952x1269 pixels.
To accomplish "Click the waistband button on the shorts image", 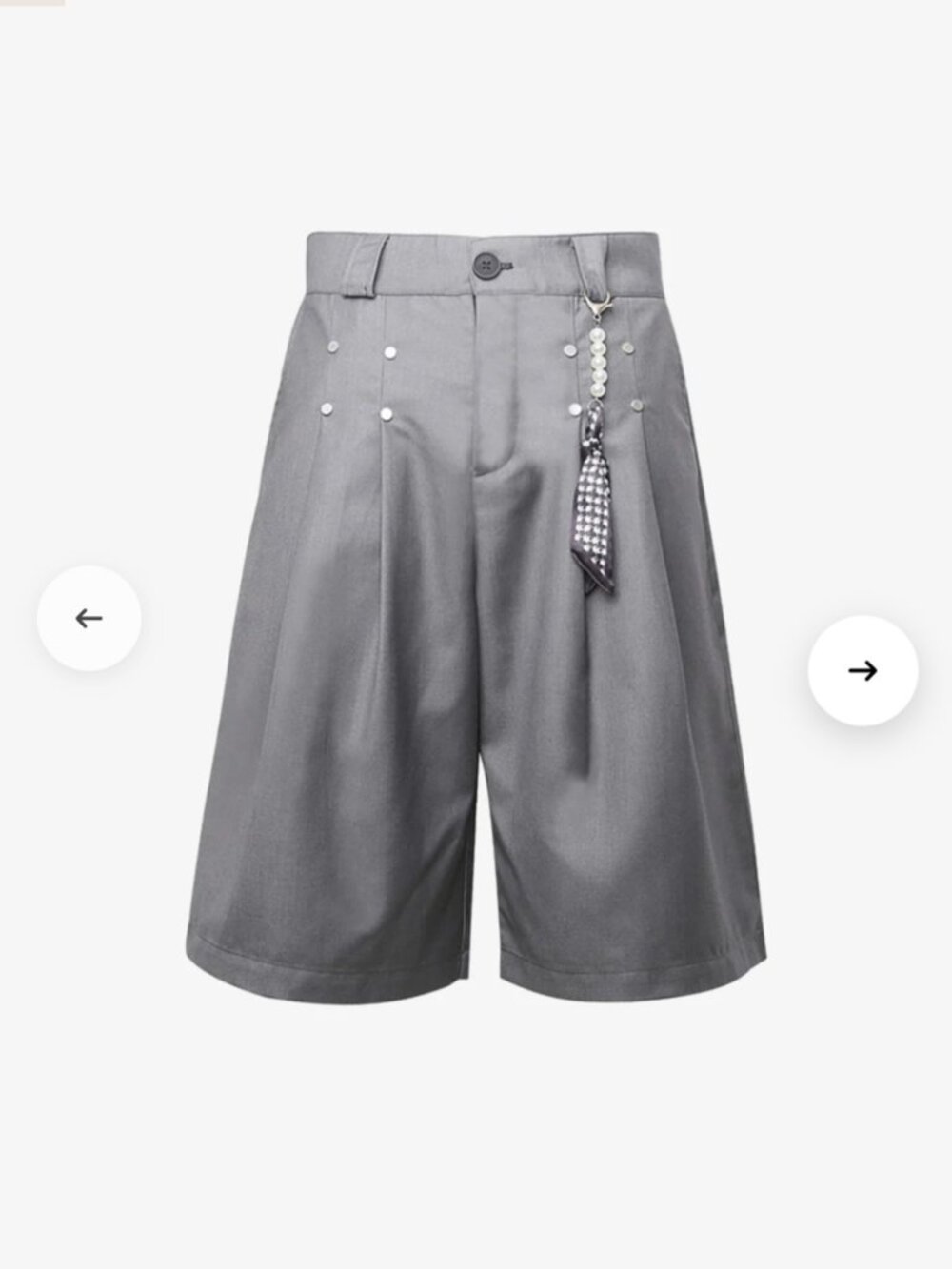I will (486, 267).
